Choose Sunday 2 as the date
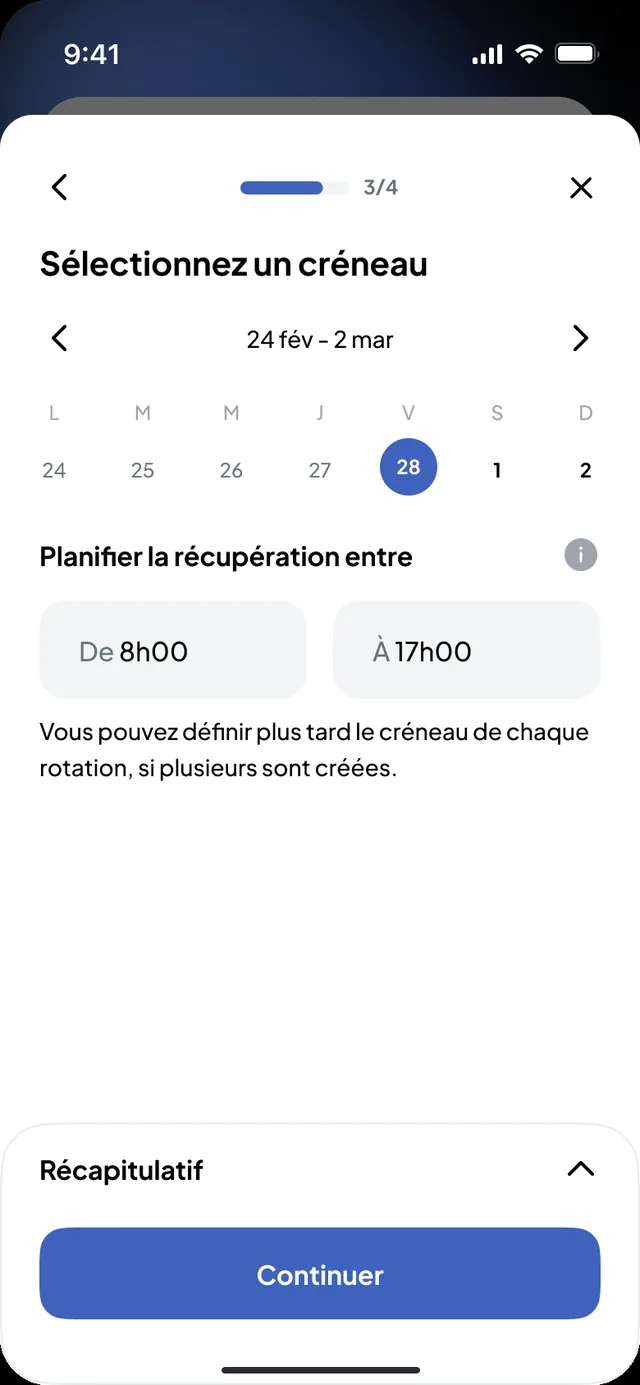The height and width of the screenshot is (1385, 640). pyautogui.click(x=586, y=470)
